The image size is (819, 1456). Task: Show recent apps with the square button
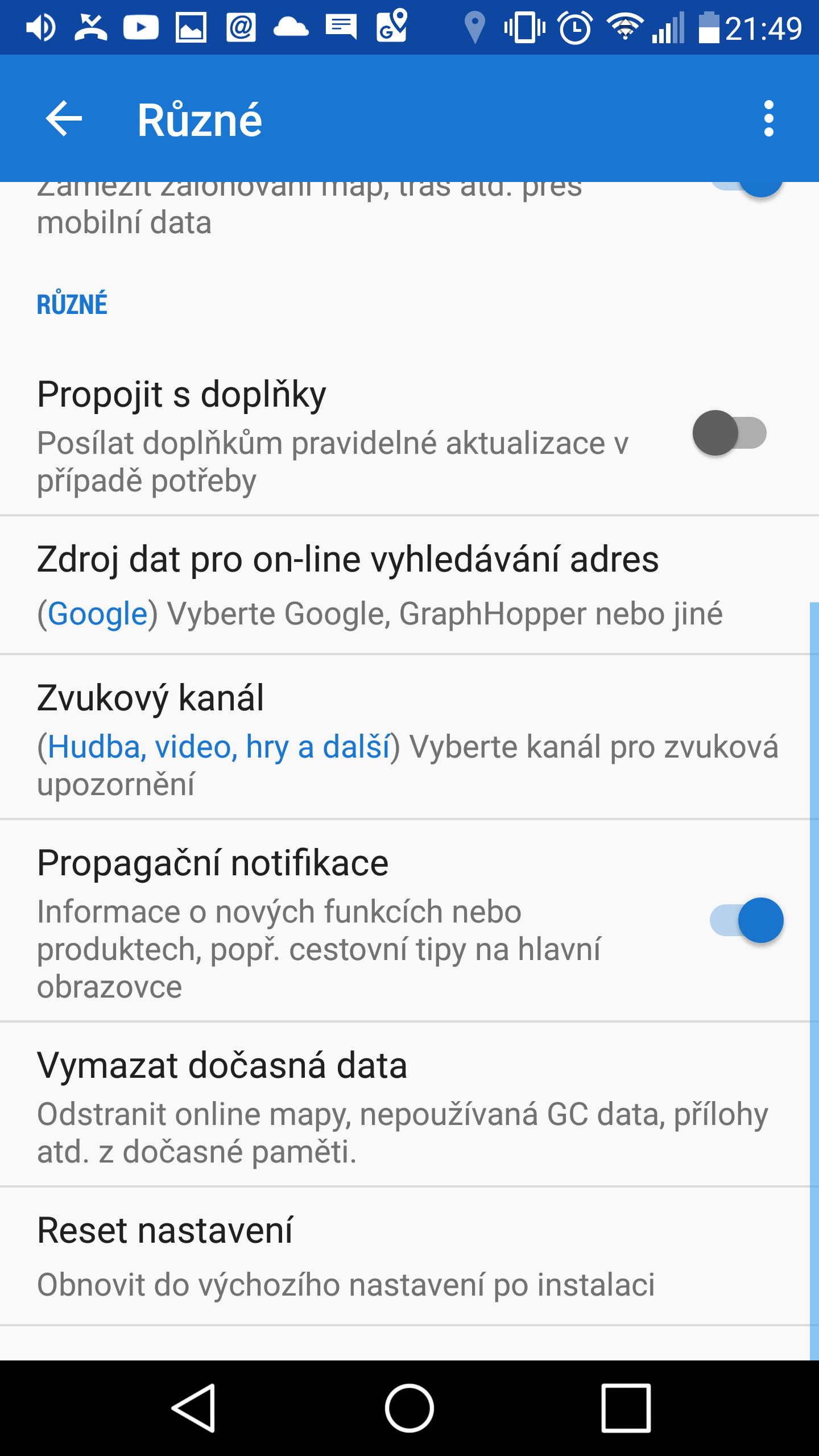(626, 1408)
